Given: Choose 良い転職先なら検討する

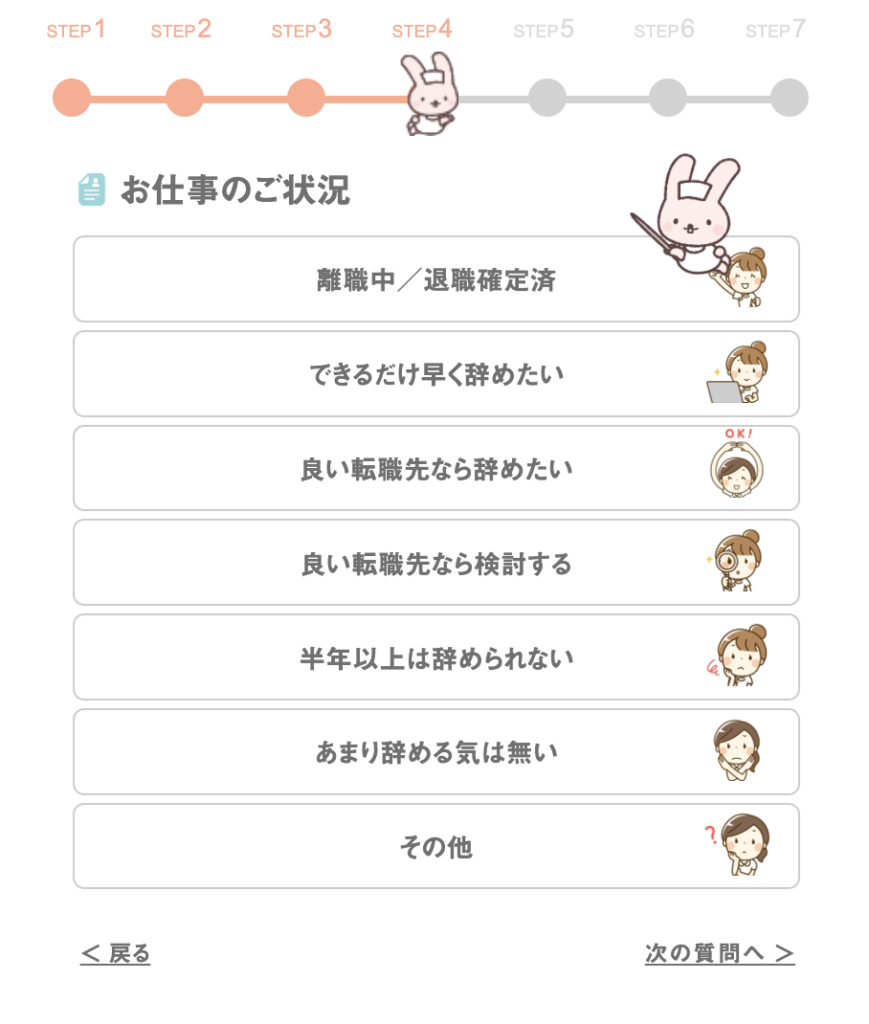Looking at the screenshot, I should click(436, 563).
